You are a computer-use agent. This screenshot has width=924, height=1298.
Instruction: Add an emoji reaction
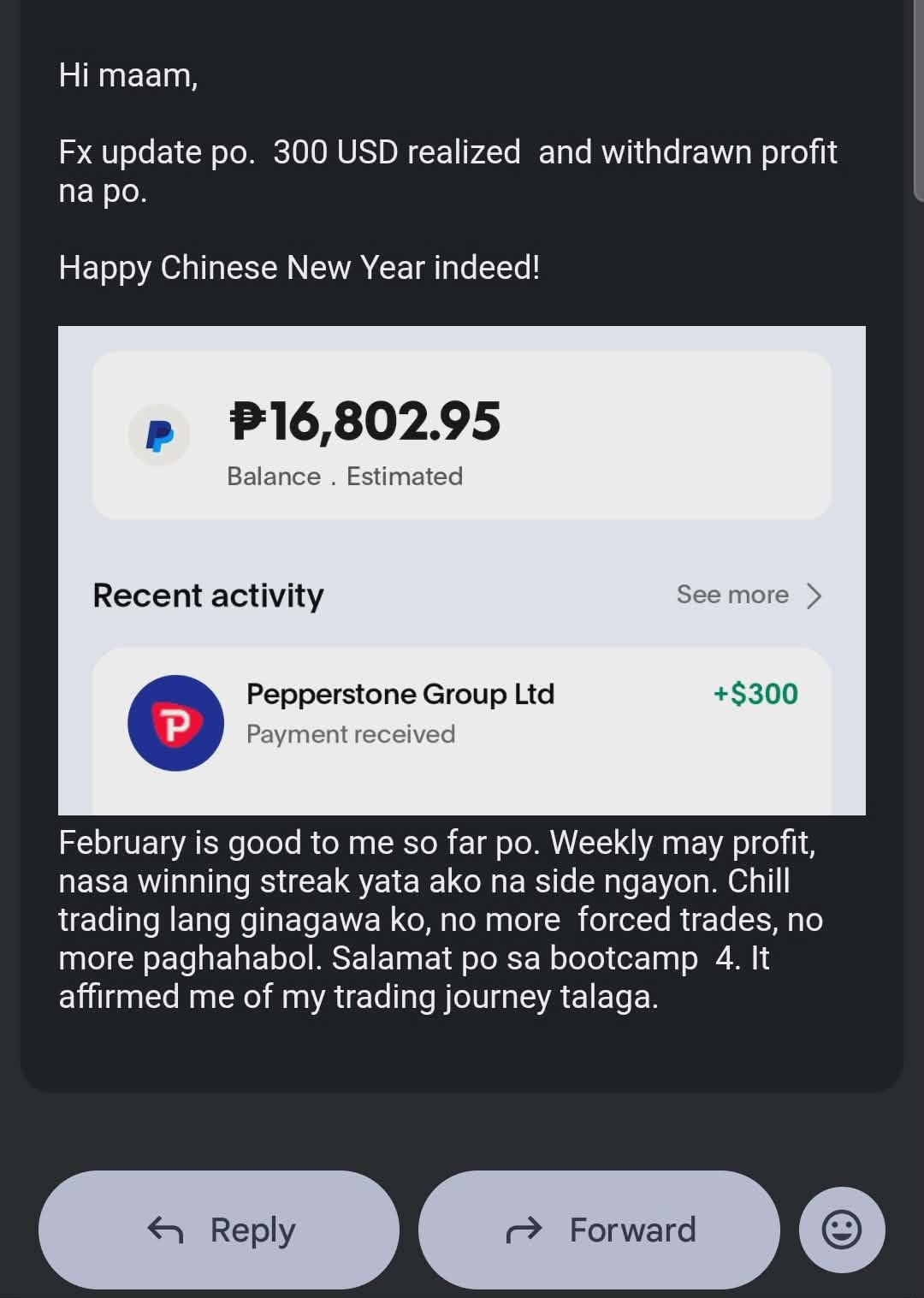[x=842, y=1230]
